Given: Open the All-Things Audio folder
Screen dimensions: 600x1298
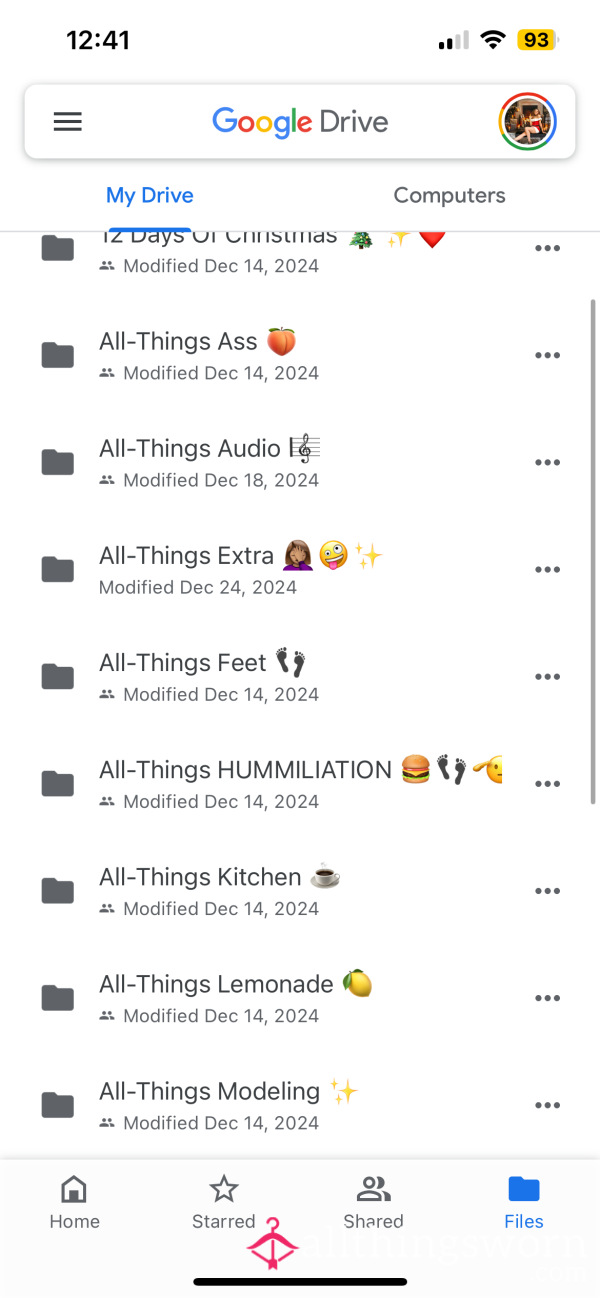Looking at the screenshot, I should coord(300,462).
